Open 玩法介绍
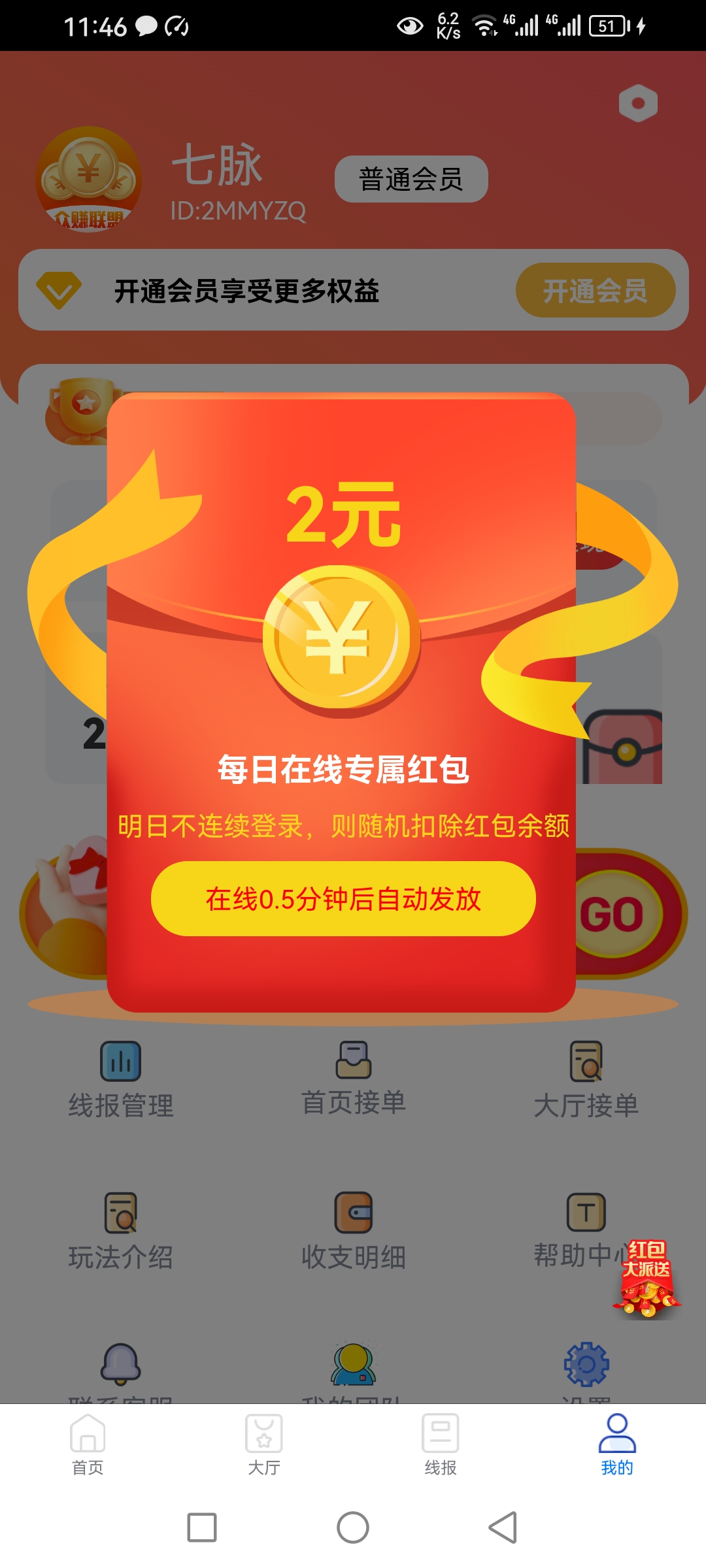Image resolution: width=706 pixels, height=1568 pixels. pyautogui.click(x=121, y=1231)
